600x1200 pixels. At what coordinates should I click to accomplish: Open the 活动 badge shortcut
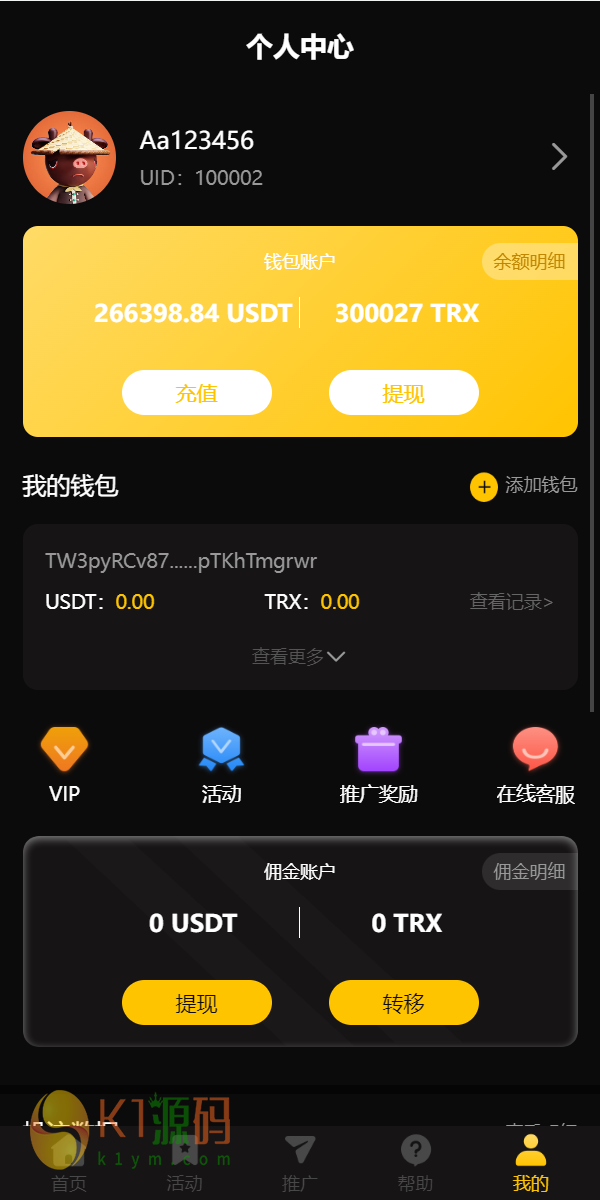coord(221,766)
